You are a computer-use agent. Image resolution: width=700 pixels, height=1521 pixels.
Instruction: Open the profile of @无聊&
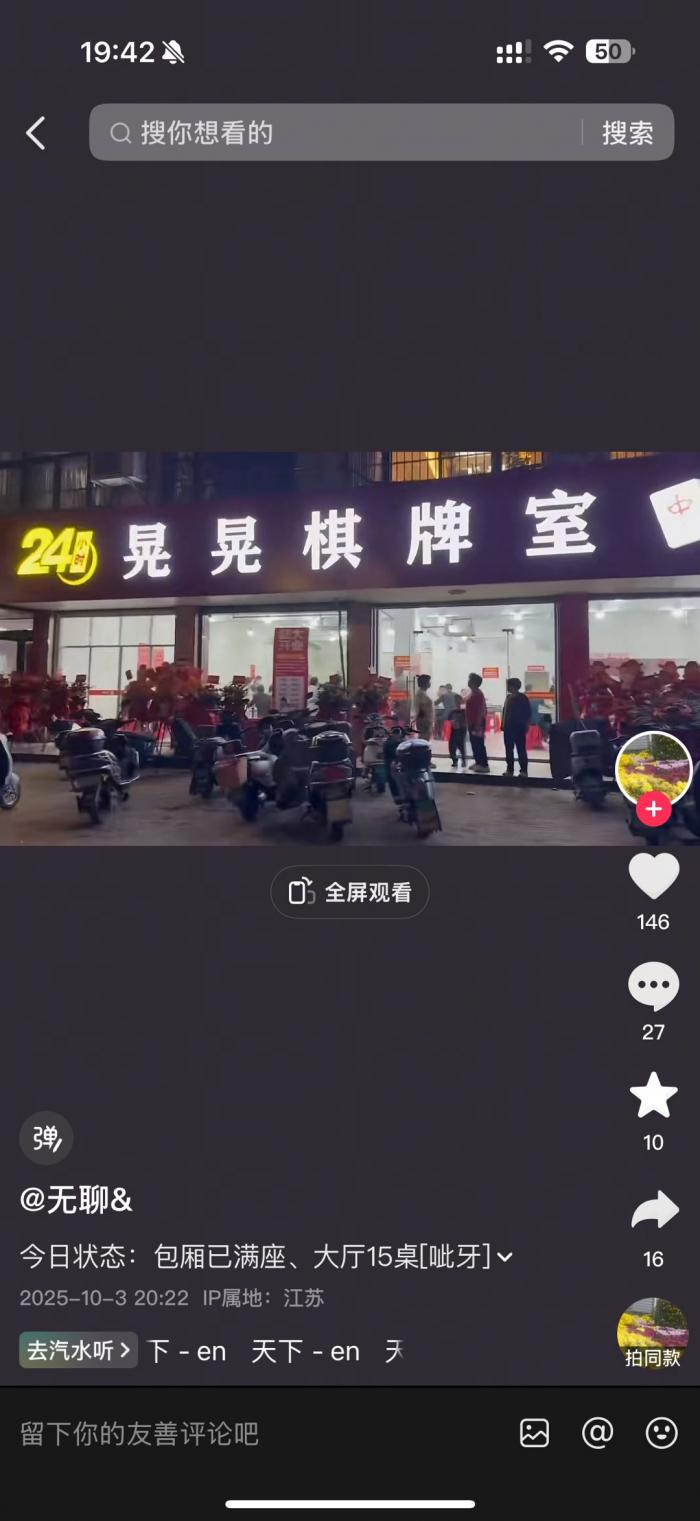pos(76,1200)
